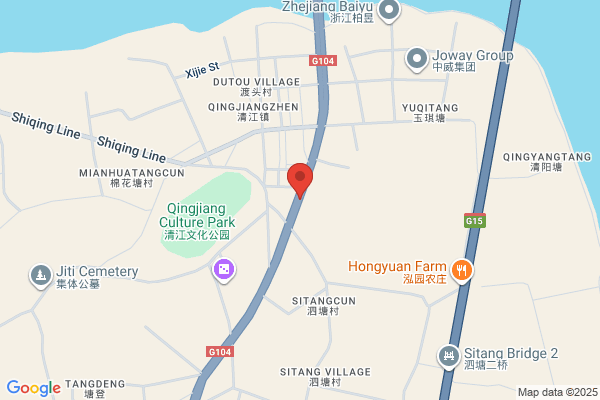Tap the purple marker near Qingjiang Culture Park
600x400 pixels.
(224, 270)
